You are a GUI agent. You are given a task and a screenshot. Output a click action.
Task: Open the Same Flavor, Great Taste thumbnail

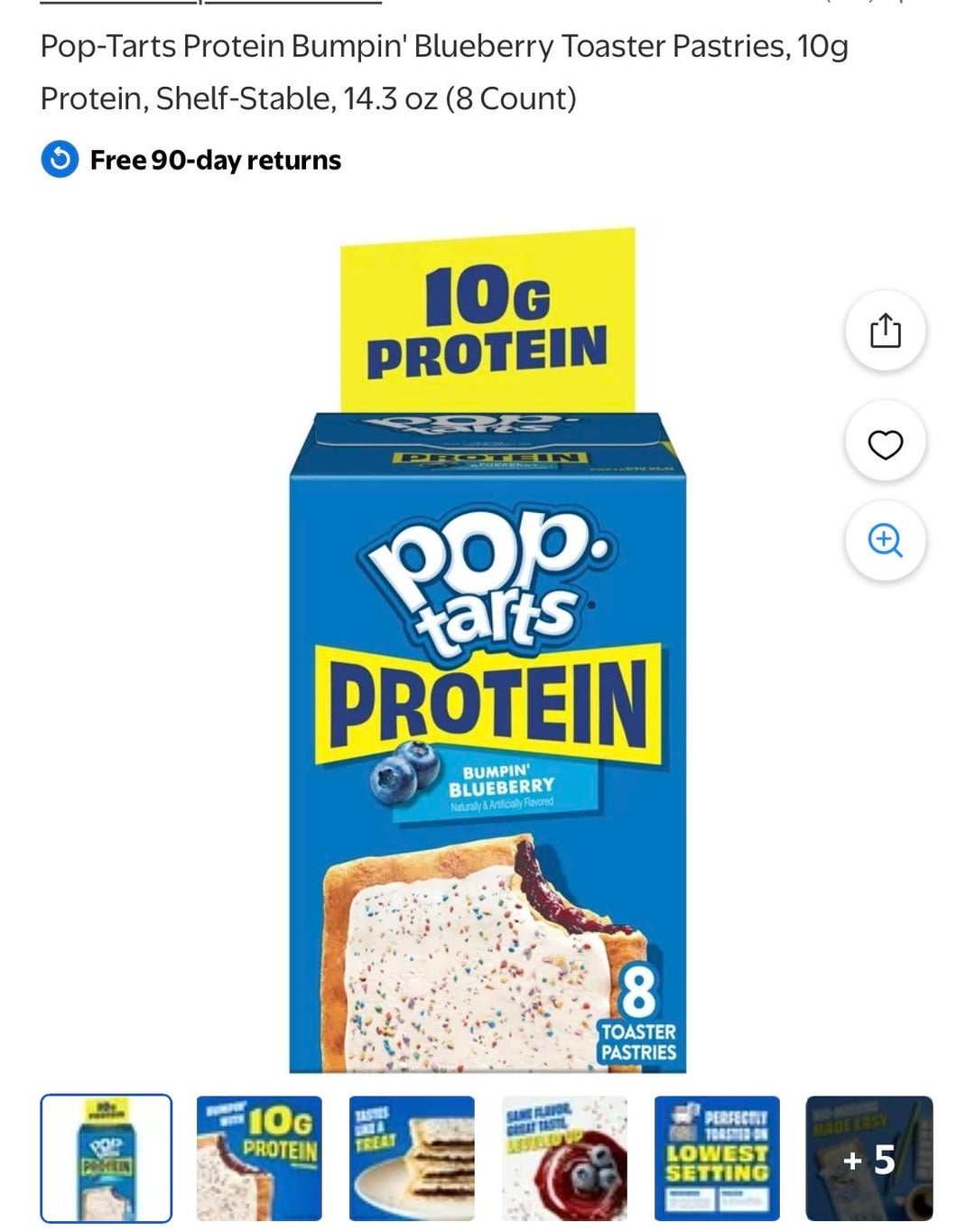564,1158
